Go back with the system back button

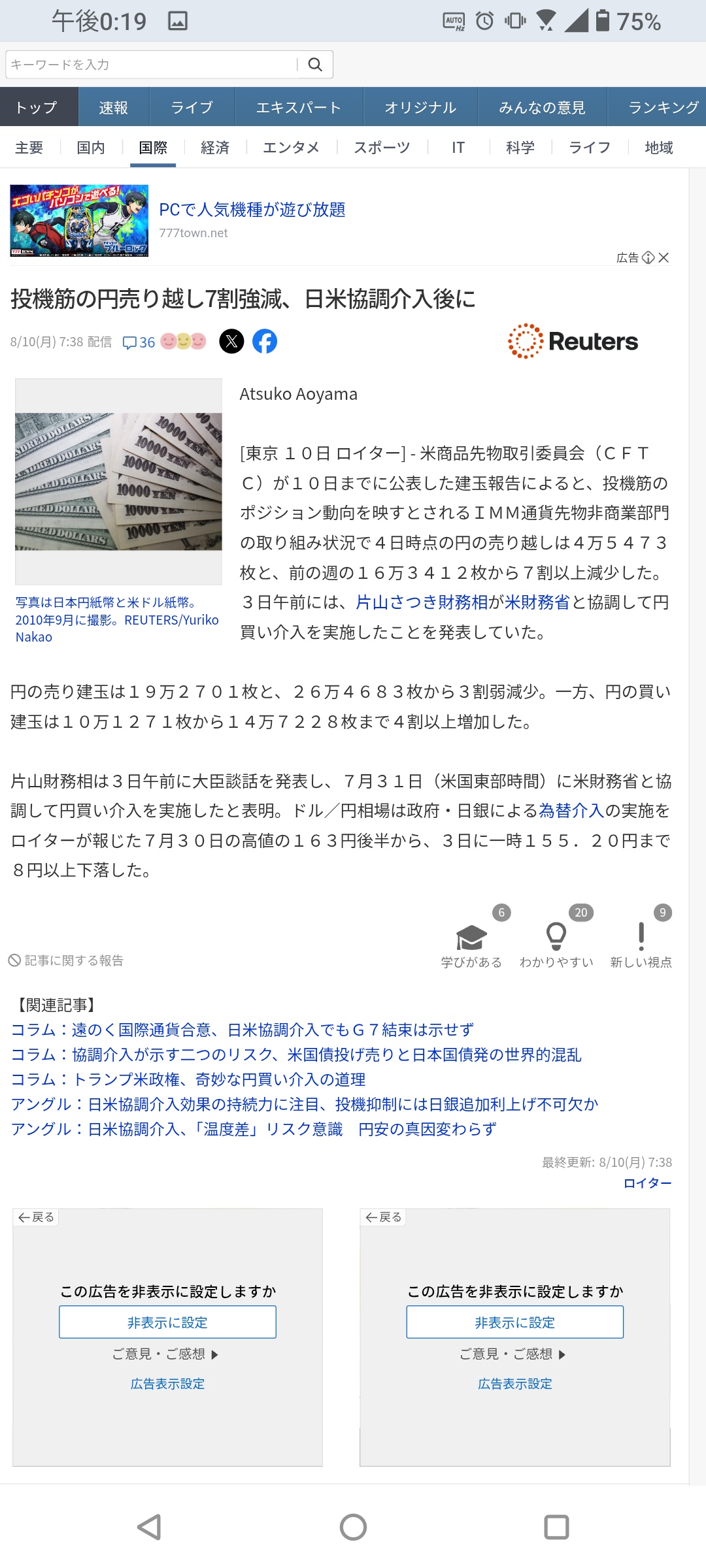click(x=150, y=1527)
